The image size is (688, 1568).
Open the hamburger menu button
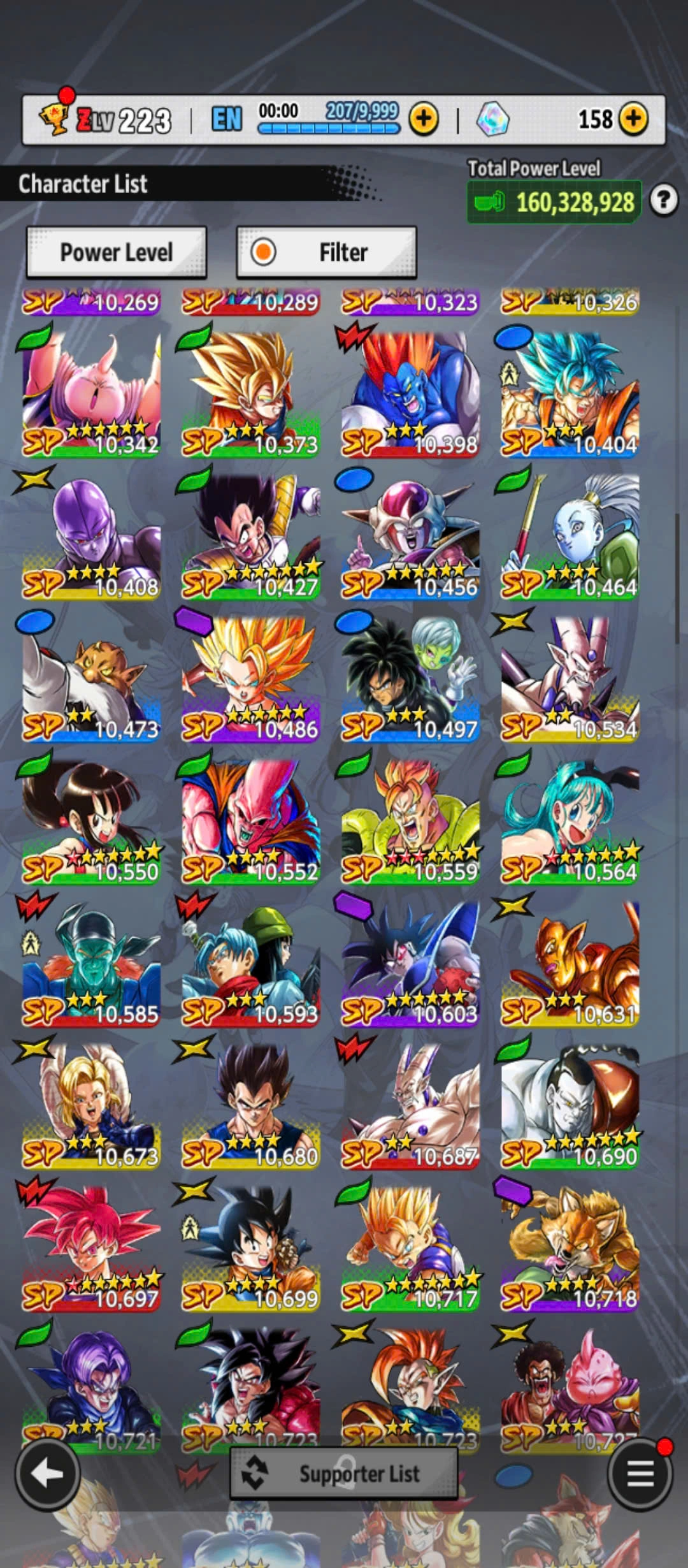pyautogui.click(x=640, y=1473)
